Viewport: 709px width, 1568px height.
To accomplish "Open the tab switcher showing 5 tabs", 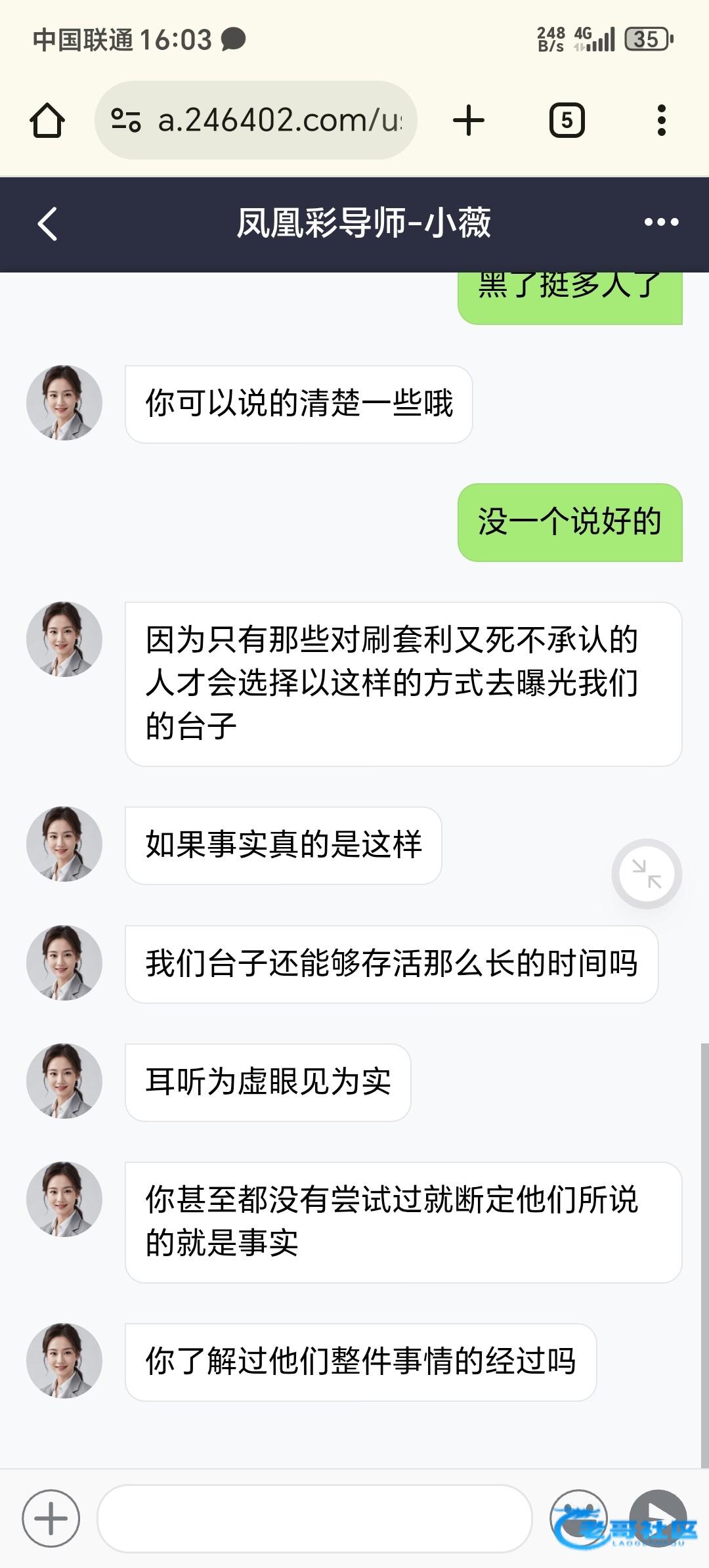I will coord(567,121).
